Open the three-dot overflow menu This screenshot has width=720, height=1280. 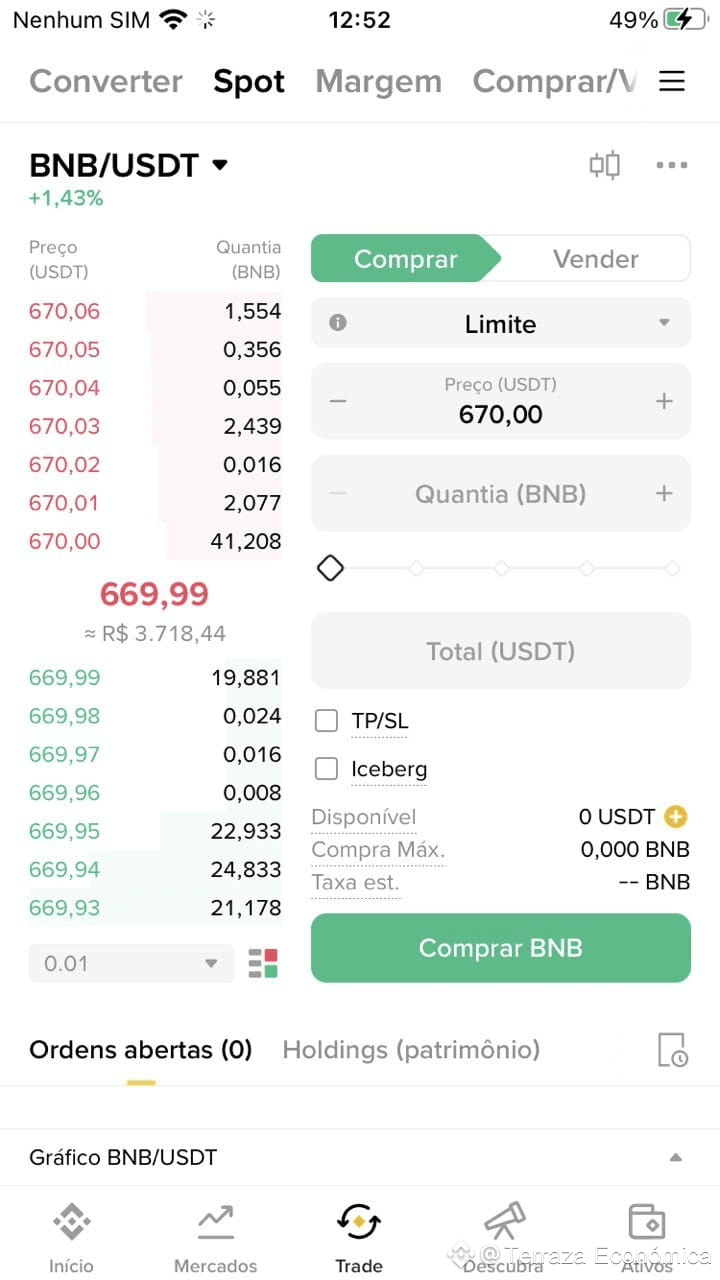pyautogui.click(x=672, y=165)
